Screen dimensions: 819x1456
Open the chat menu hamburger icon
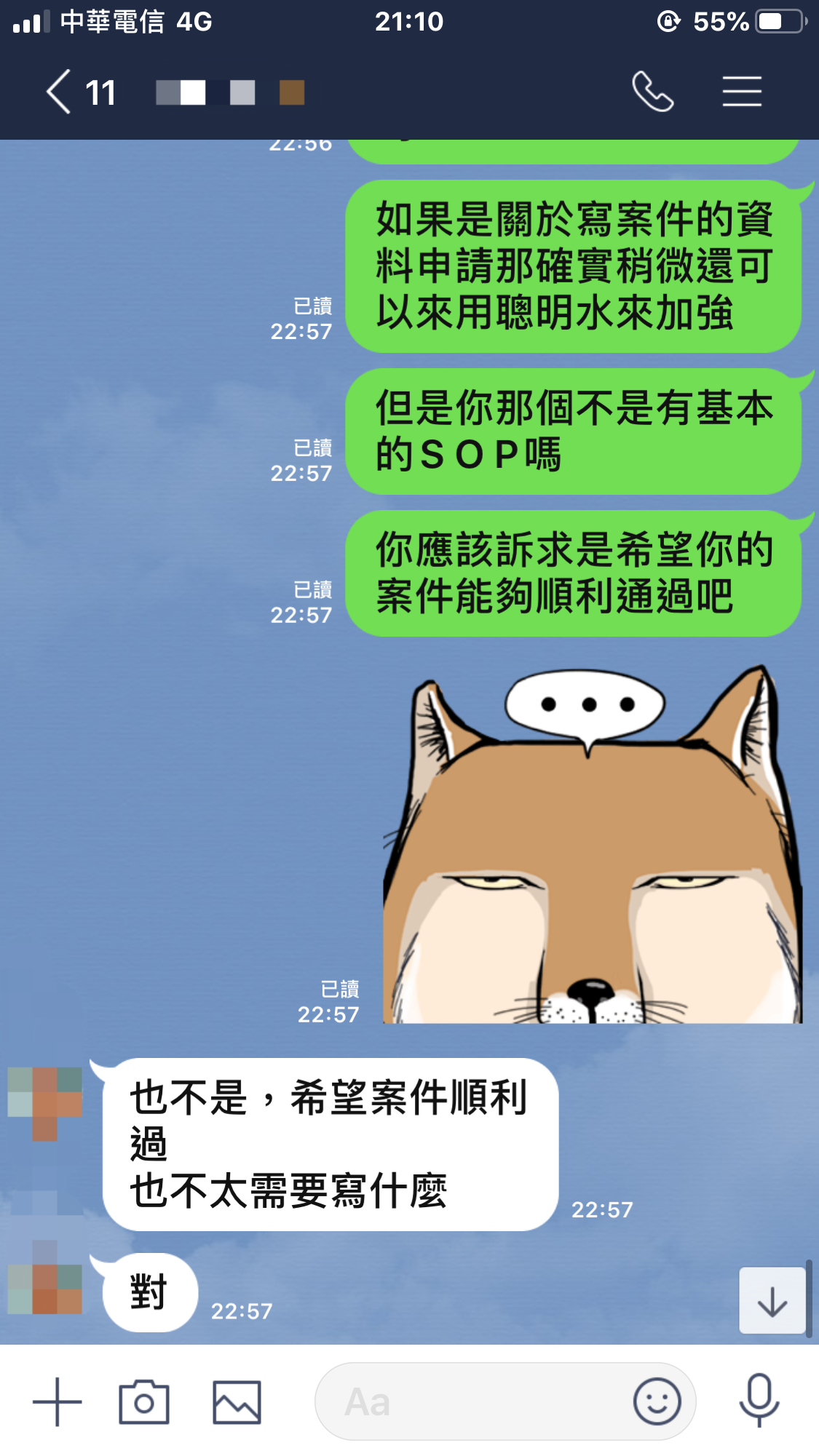coord(742,92)
